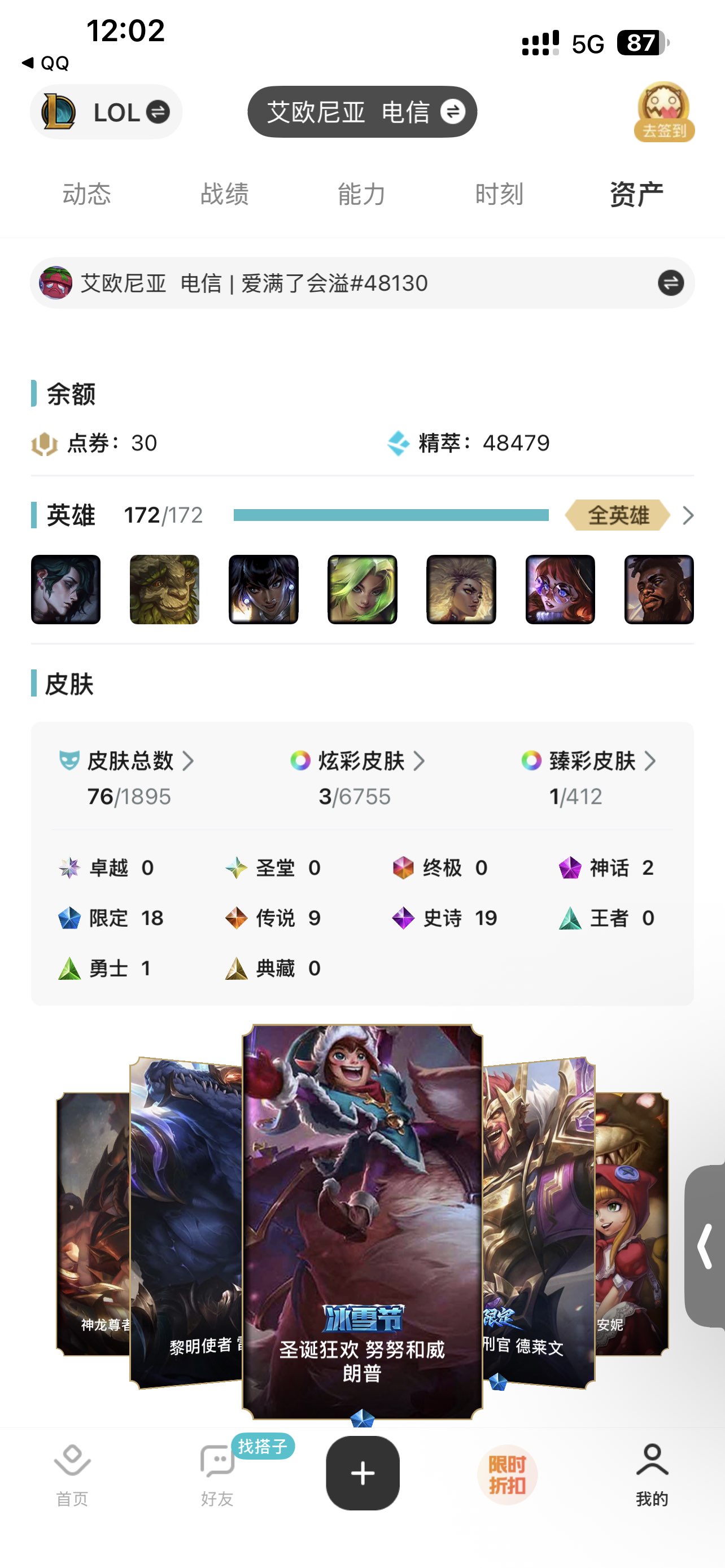Open the 圣诞狂欢 努努和威朗普 skin card
Viewport: 725px width, 1568px height.
coord(362,1217)
